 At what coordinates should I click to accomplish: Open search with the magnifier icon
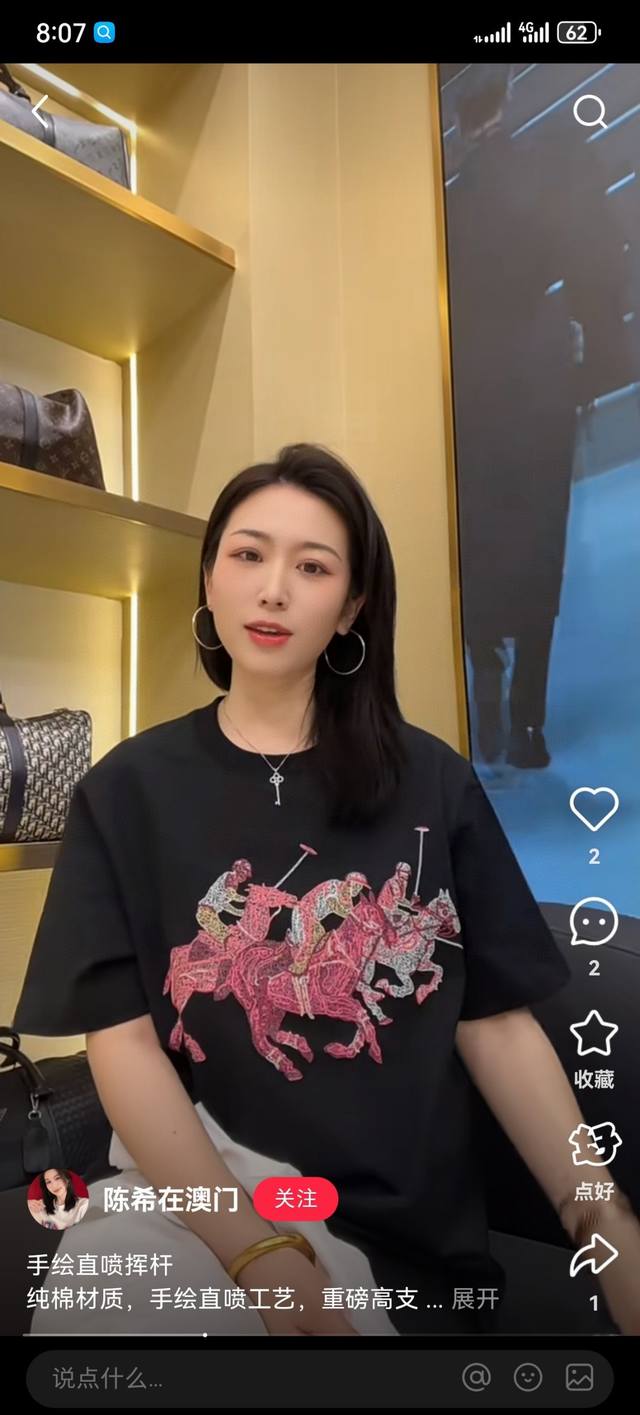click(590, 112)
